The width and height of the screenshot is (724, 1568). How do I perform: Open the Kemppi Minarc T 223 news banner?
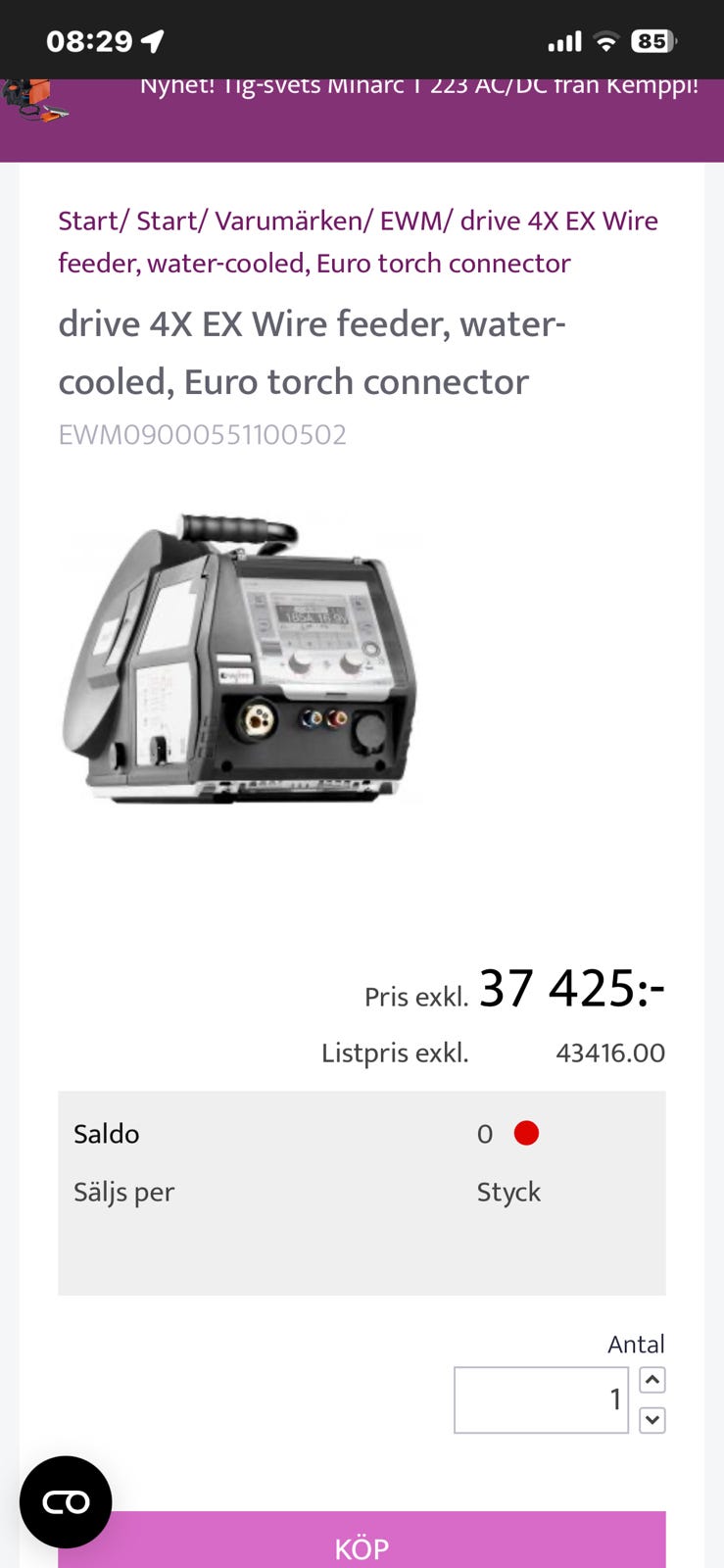418,88
